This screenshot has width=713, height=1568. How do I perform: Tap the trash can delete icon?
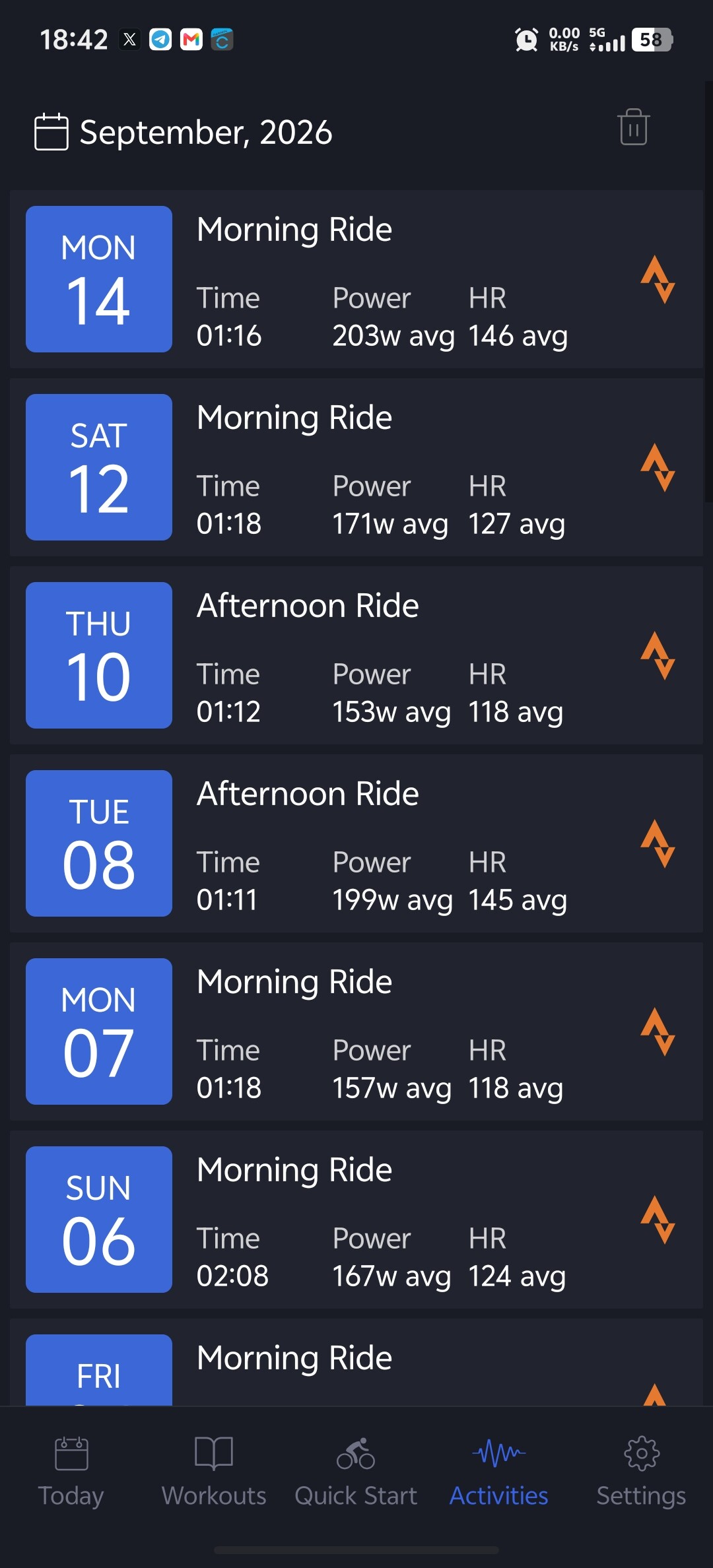click(x=633, y=127)
